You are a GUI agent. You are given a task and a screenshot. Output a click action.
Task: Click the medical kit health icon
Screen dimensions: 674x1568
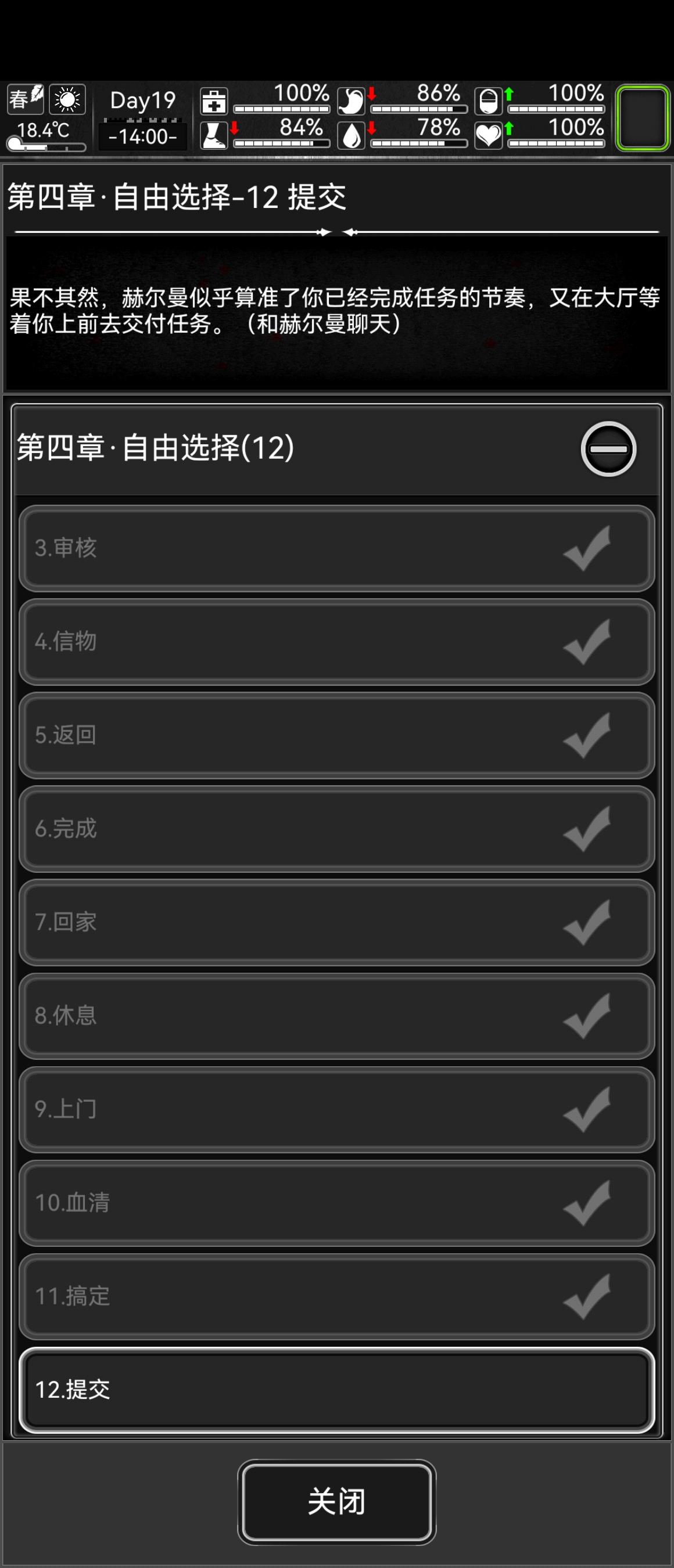(214, 102)
